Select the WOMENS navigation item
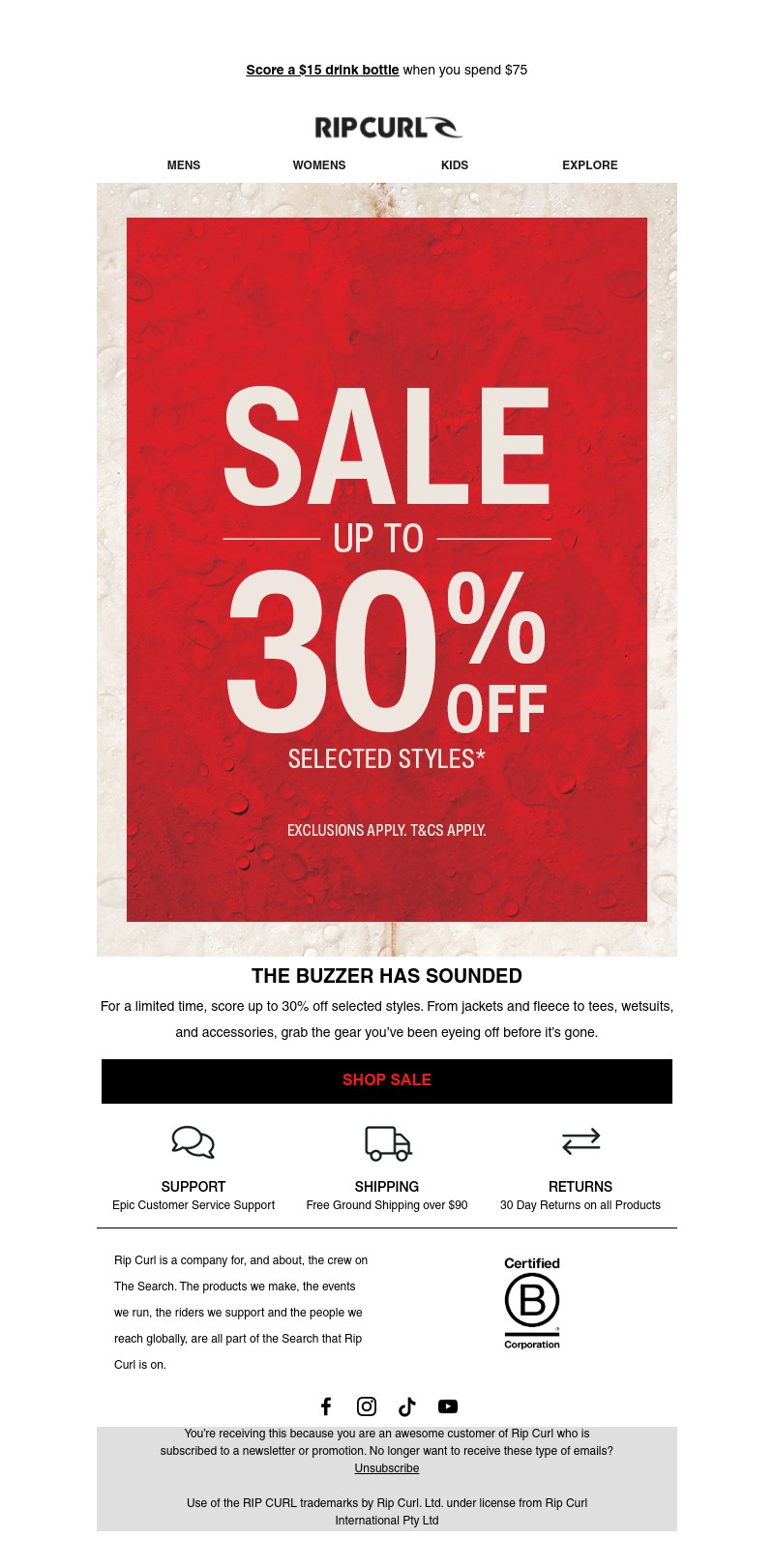Screen dimensions: 774x1568 pos(318,165)
